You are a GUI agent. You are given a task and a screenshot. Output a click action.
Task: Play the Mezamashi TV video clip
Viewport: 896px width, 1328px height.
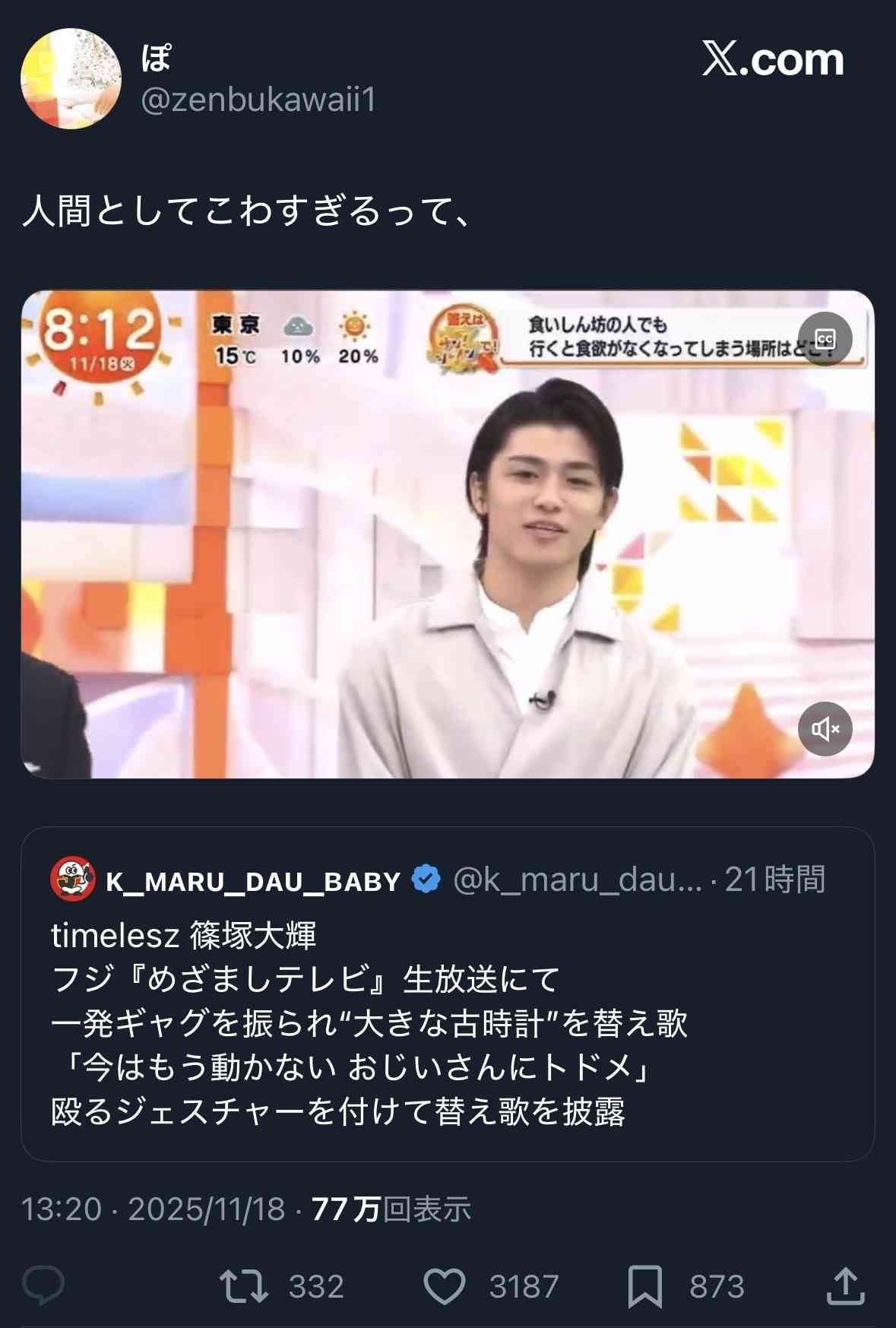pyautogui.click(x=447, y=534)
